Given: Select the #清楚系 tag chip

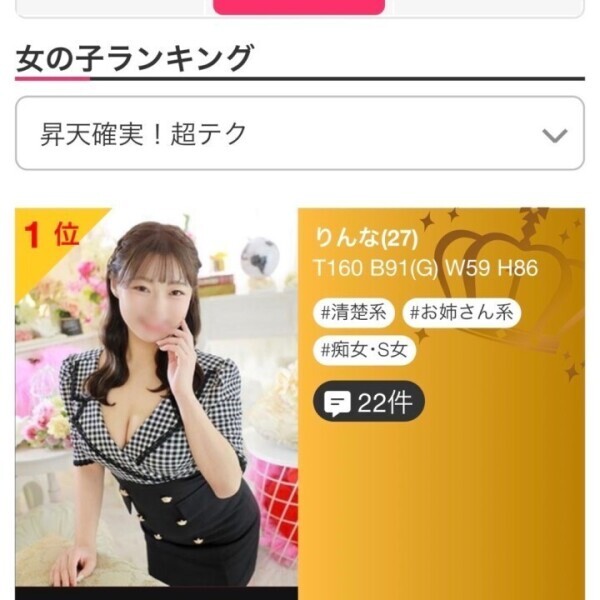Looking at the screenshot, I should tap(354, 313).
